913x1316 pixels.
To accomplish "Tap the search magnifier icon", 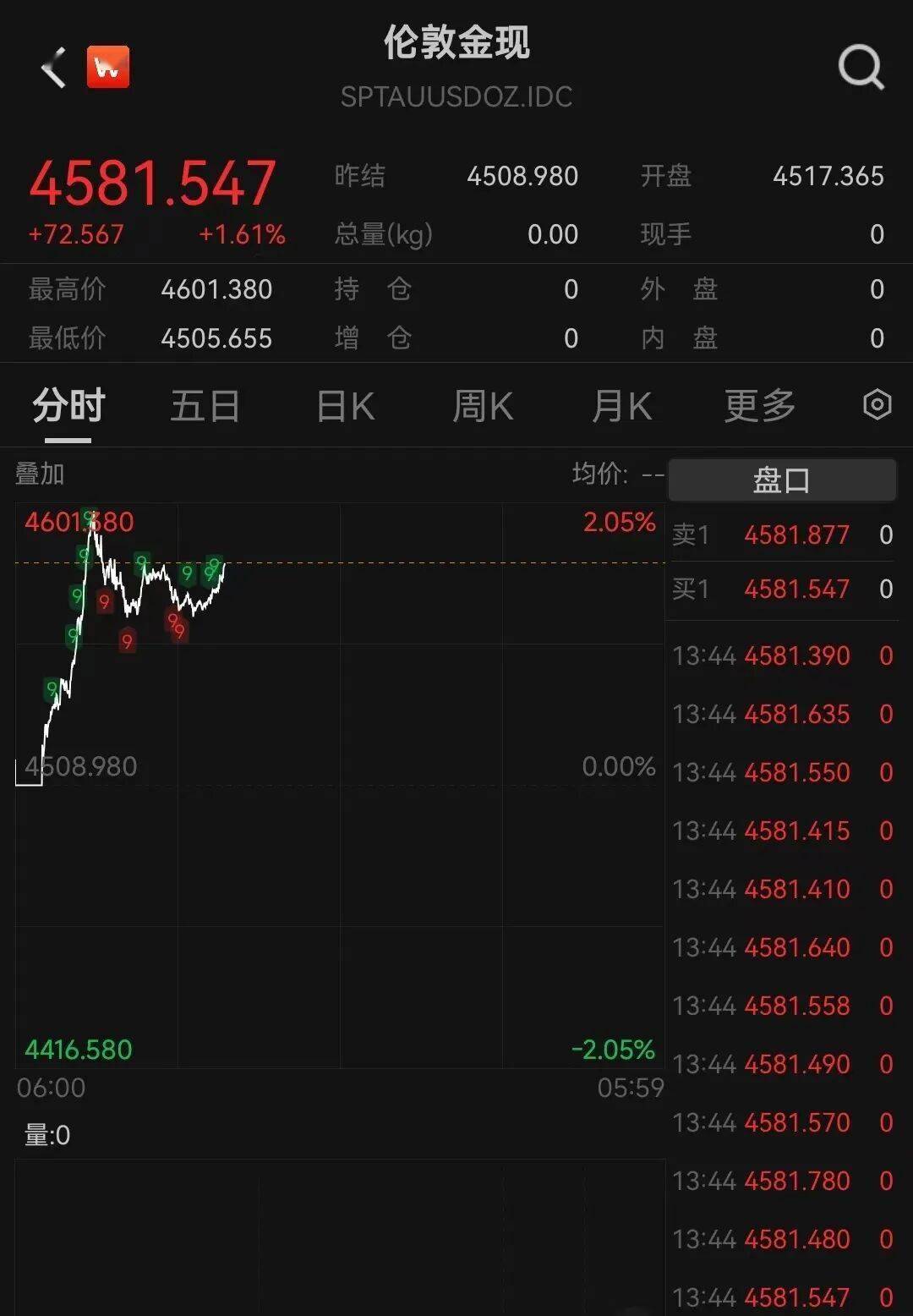I will point(861,68).
